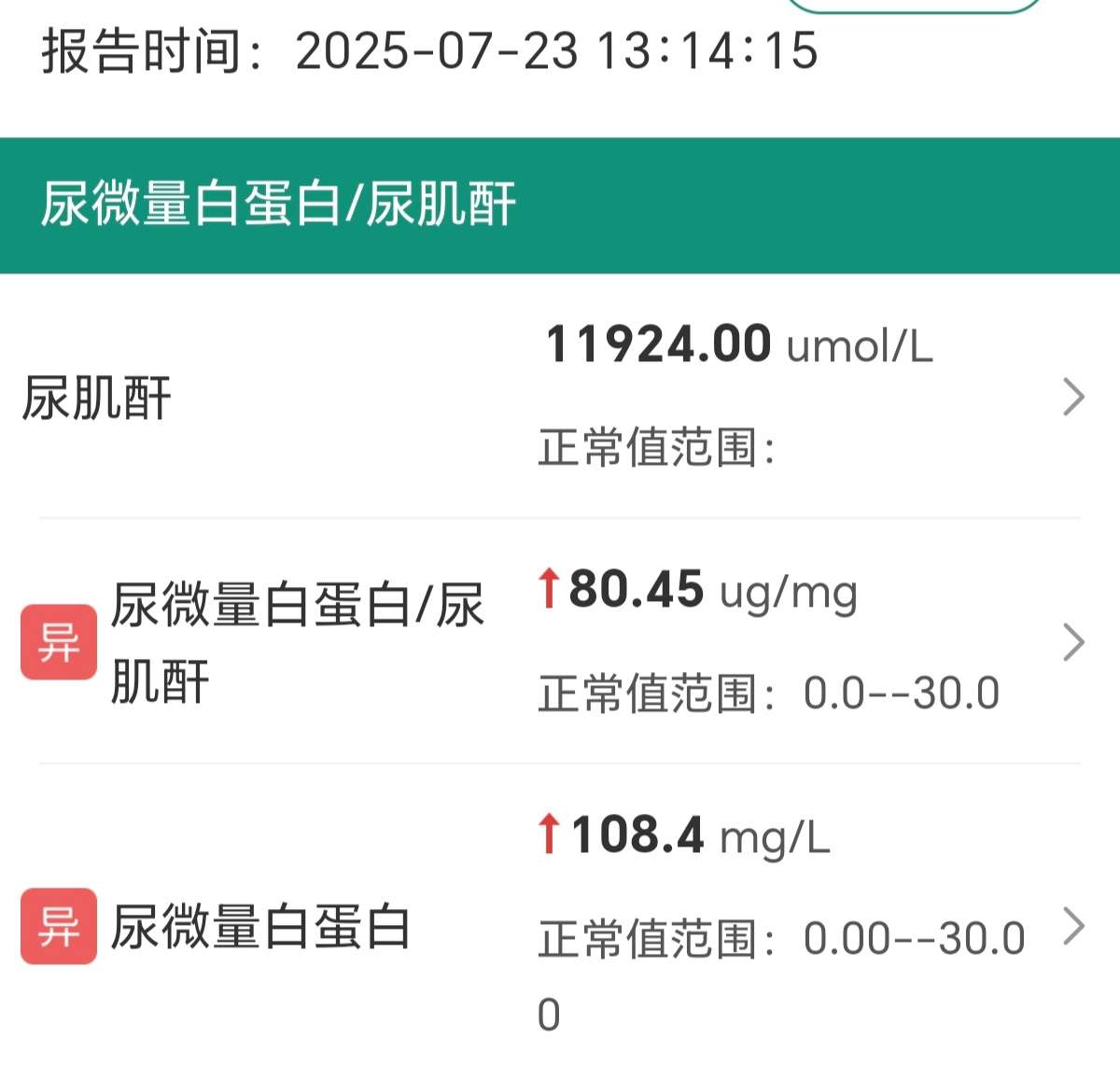Open the 尿微量白蛋白 108.4 mg/L result
The height and width of the screenshot is (1065, 1120).
click(1073, 926)
